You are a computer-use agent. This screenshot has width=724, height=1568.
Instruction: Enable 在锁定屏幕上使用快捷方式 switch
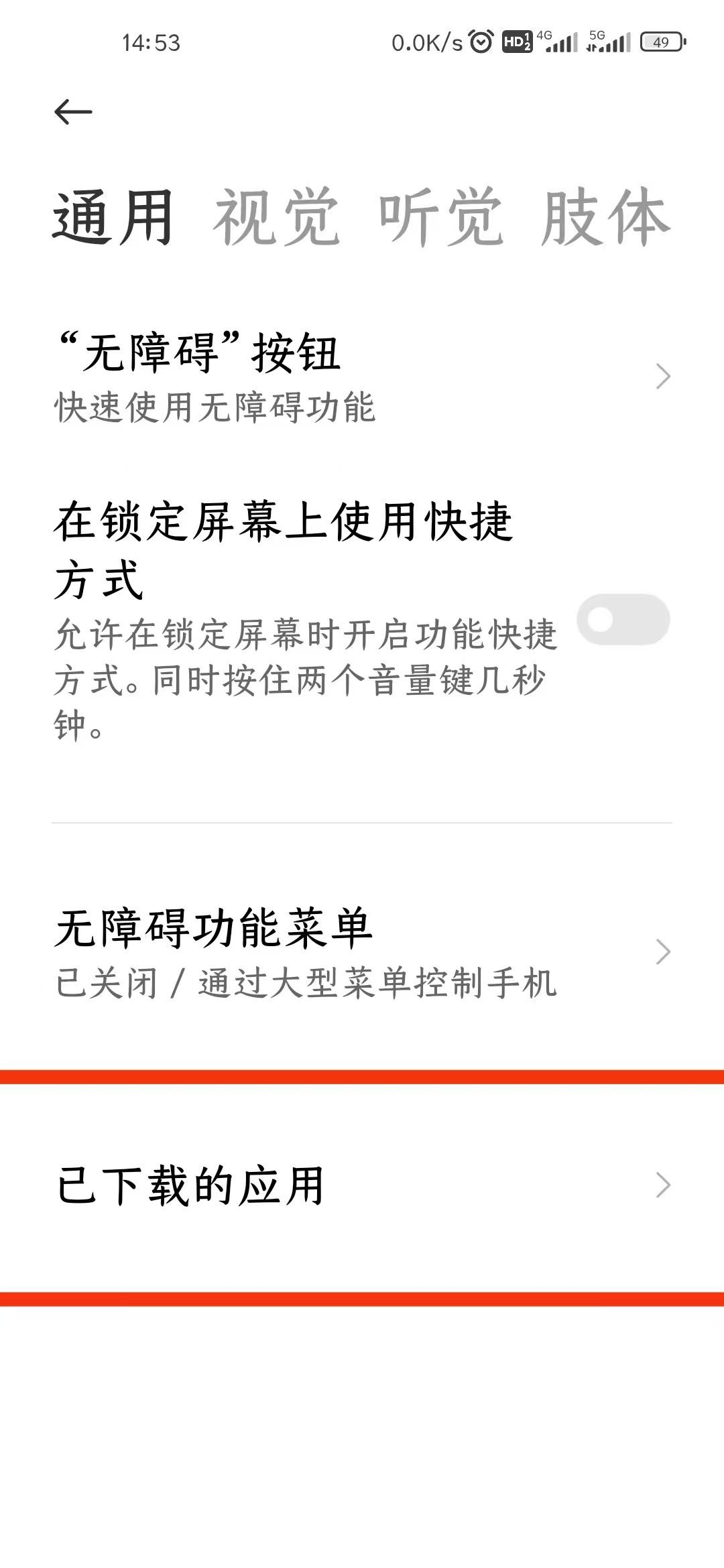(x=623, y=620)
